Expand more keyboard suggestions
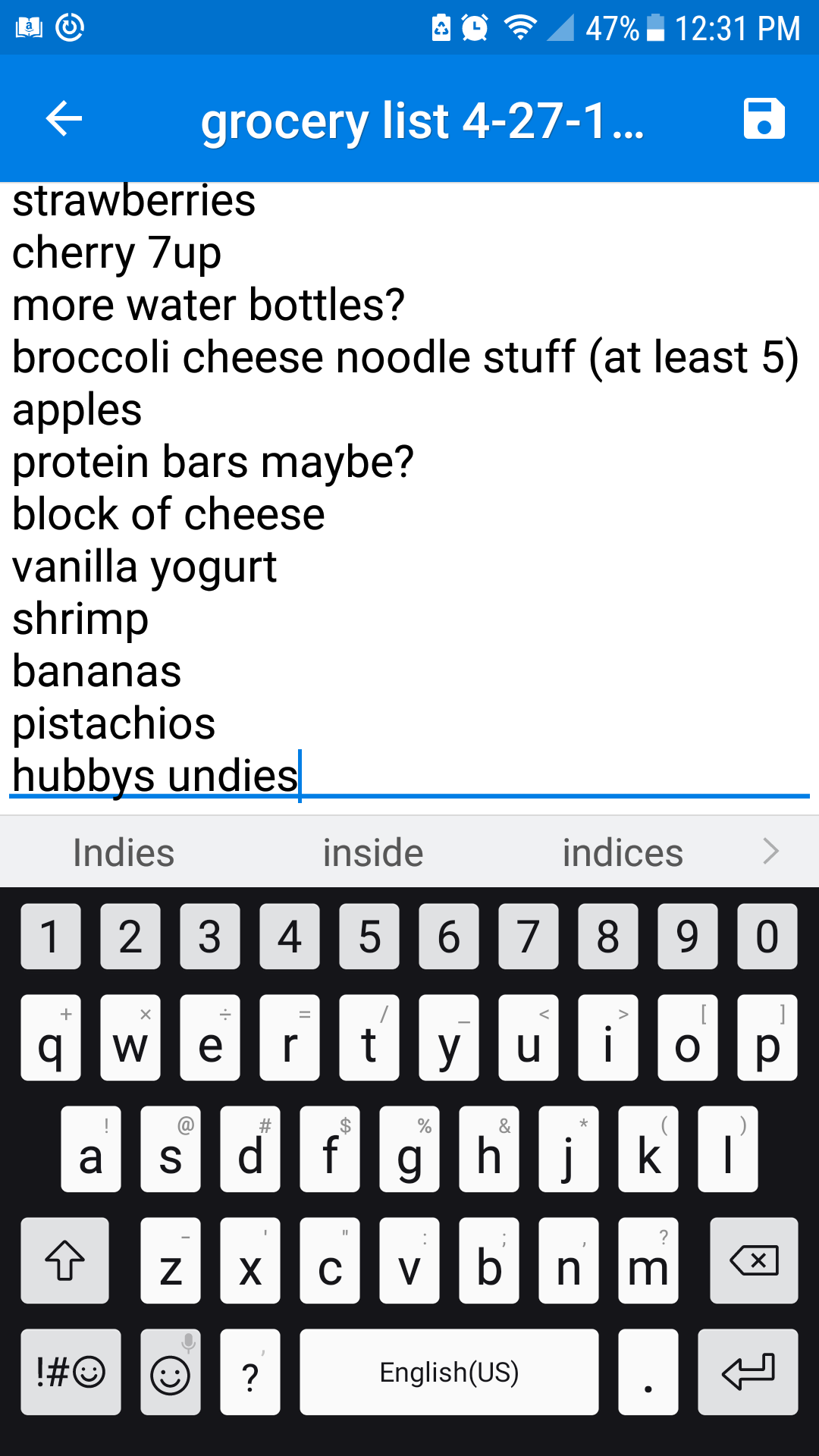This screenshot has width=819, height=1456. pos(770,852)
